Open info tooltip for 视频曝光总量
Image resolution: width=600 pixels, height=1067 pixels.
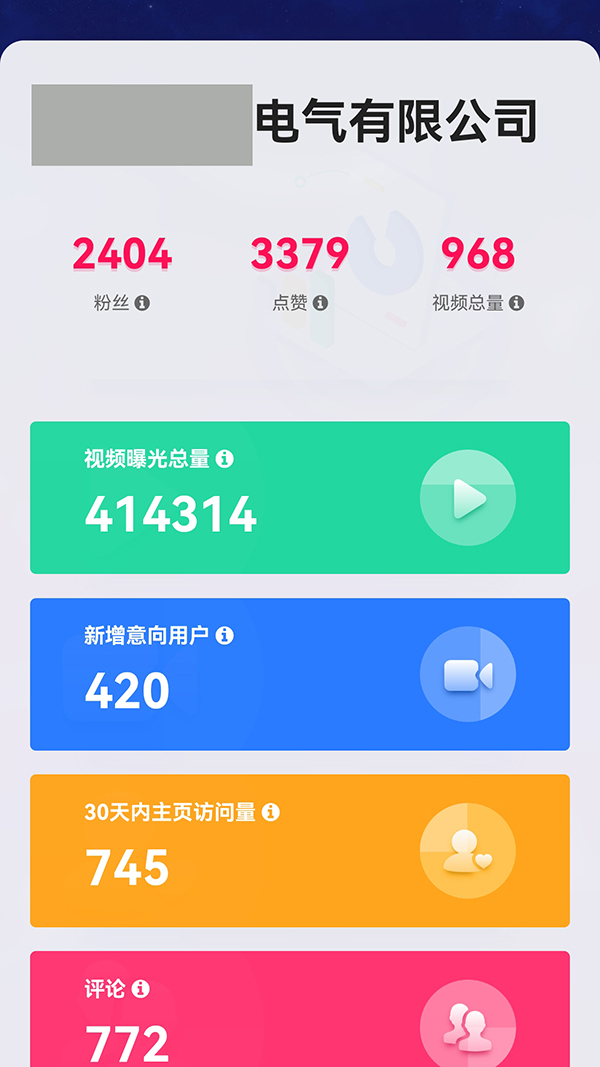coord(225,459)
